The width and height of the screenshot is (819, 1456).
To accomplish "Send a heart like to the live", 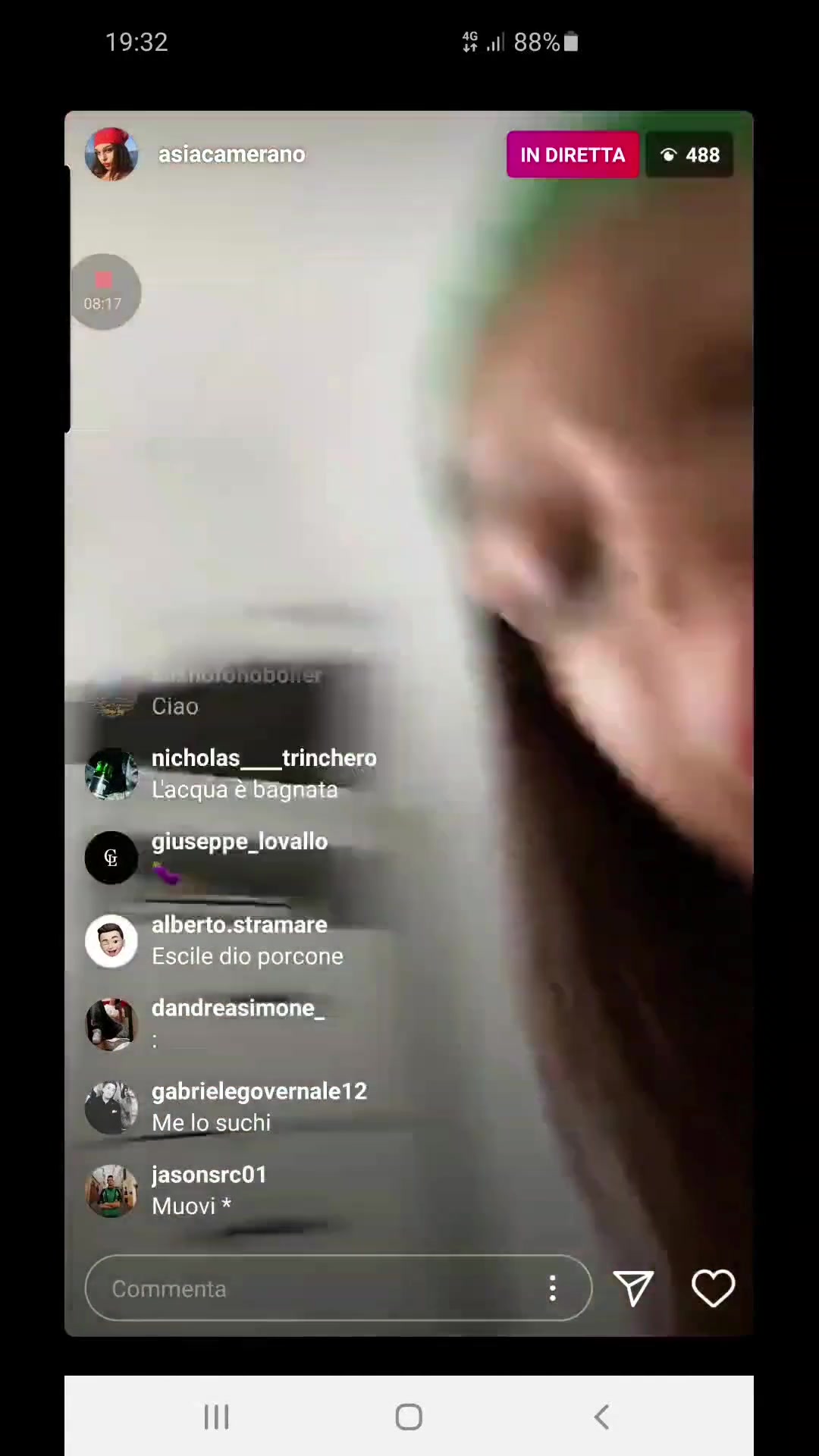I will [713, 1288].
